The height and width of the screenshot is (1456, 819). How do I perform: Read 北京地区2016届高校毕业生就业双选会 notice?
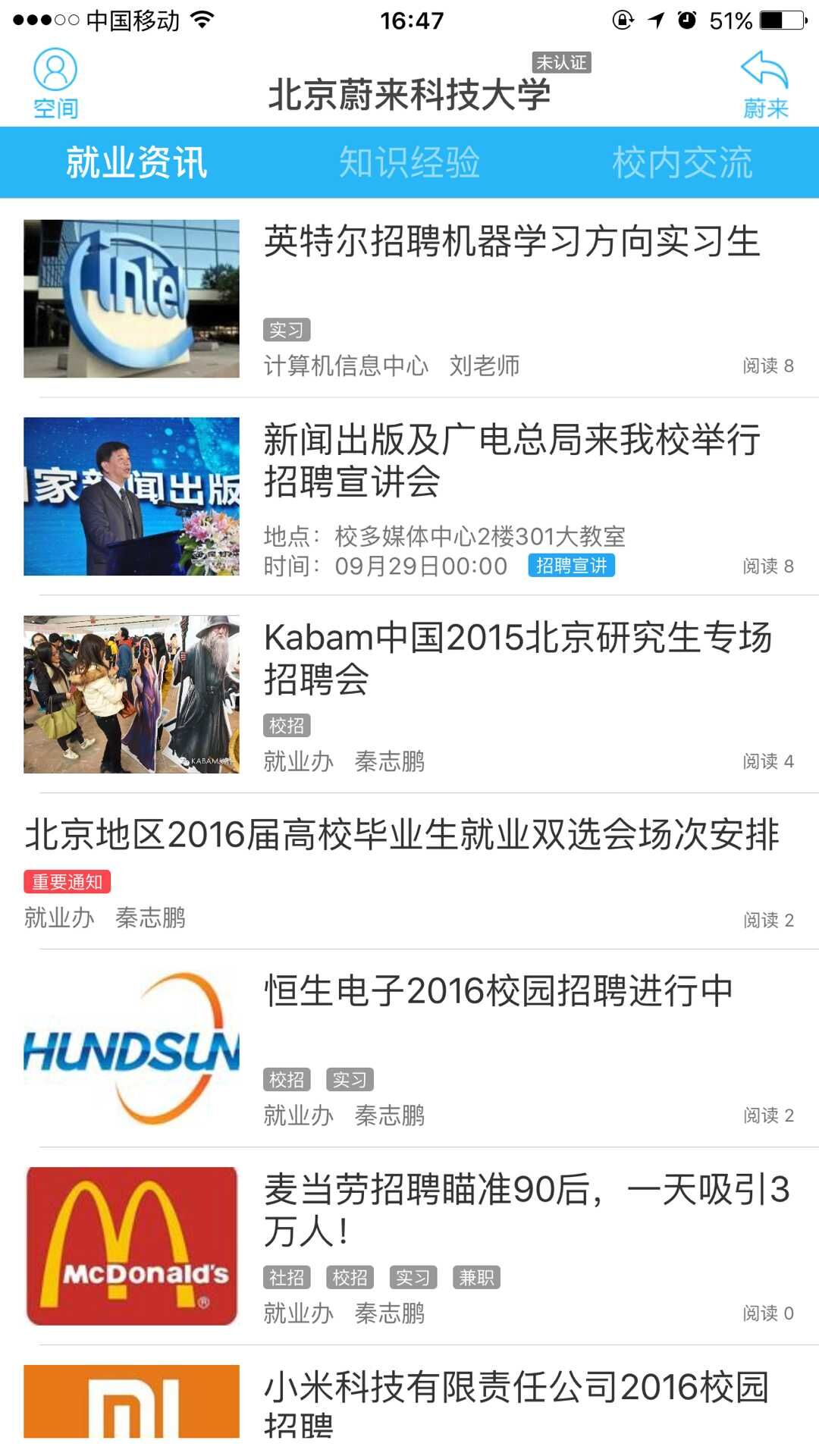point(402,835)
